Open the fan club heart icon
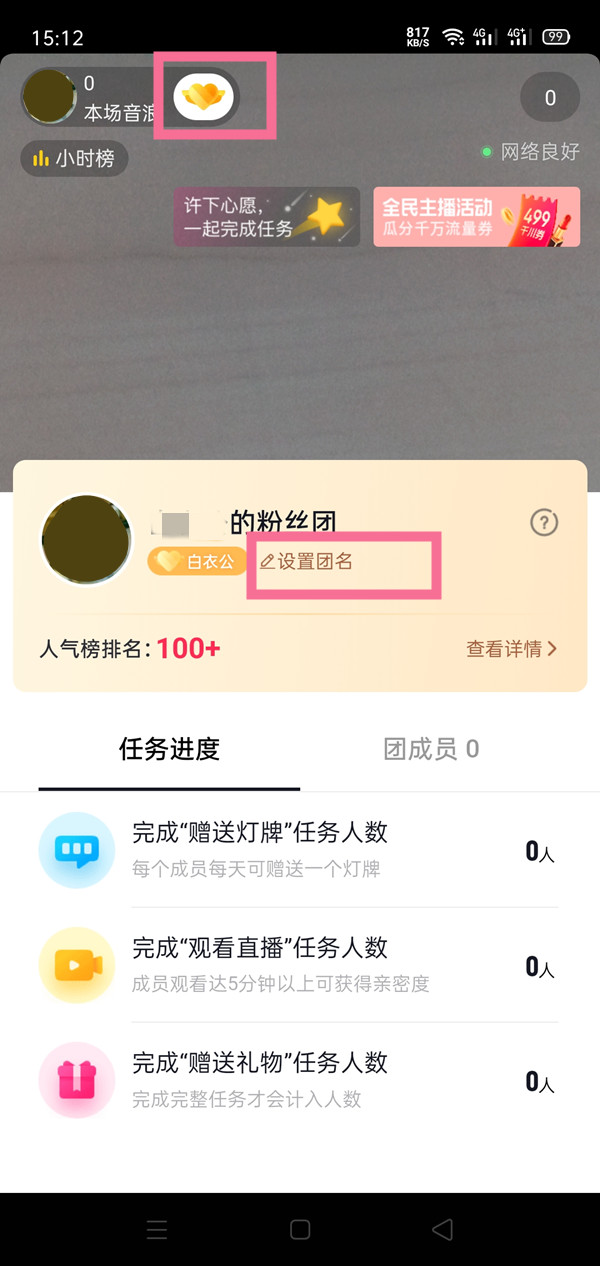Viewport: 600px width, 1266px height. pos(204,97)
